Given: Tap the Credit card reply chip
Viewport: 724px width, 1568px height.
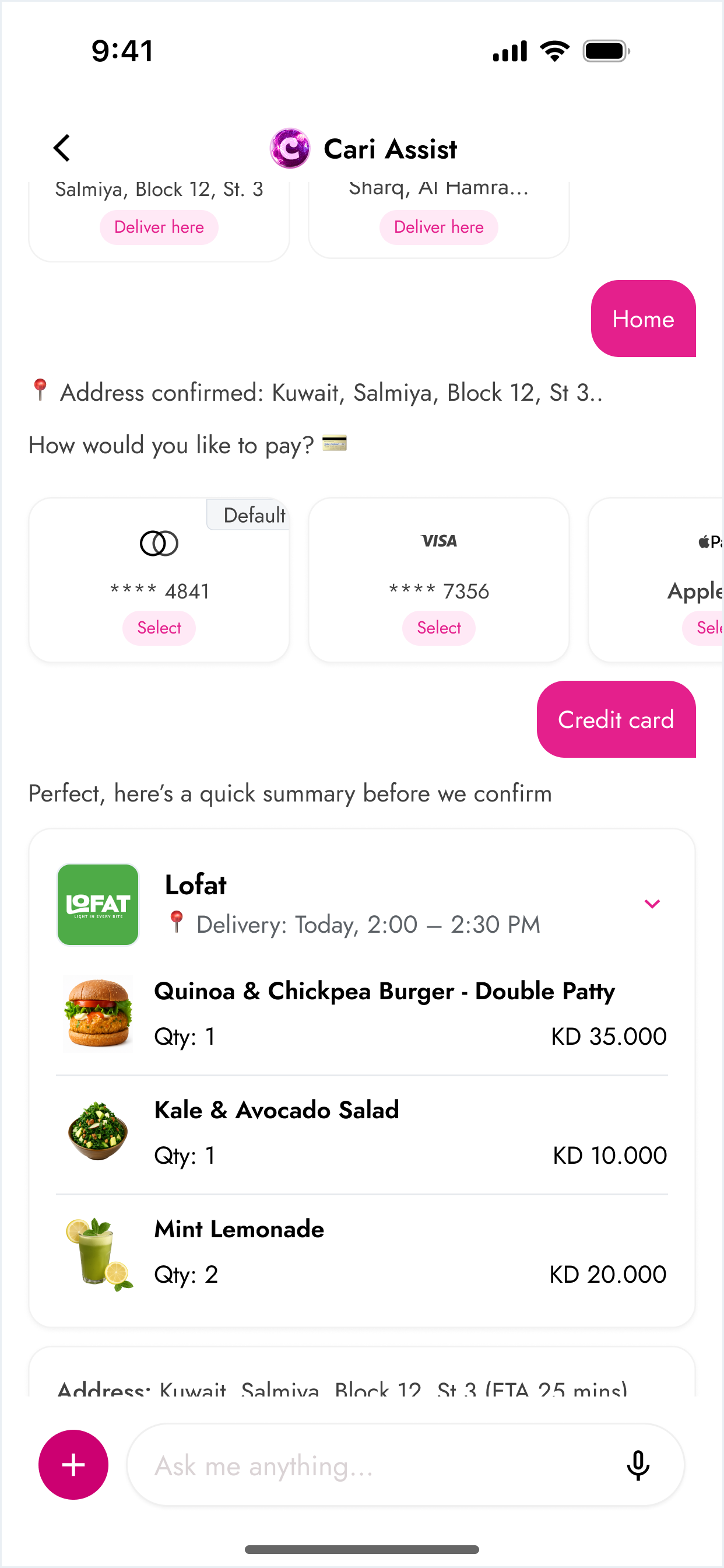Looking at the screenshot, I should (x=616, y=719).
